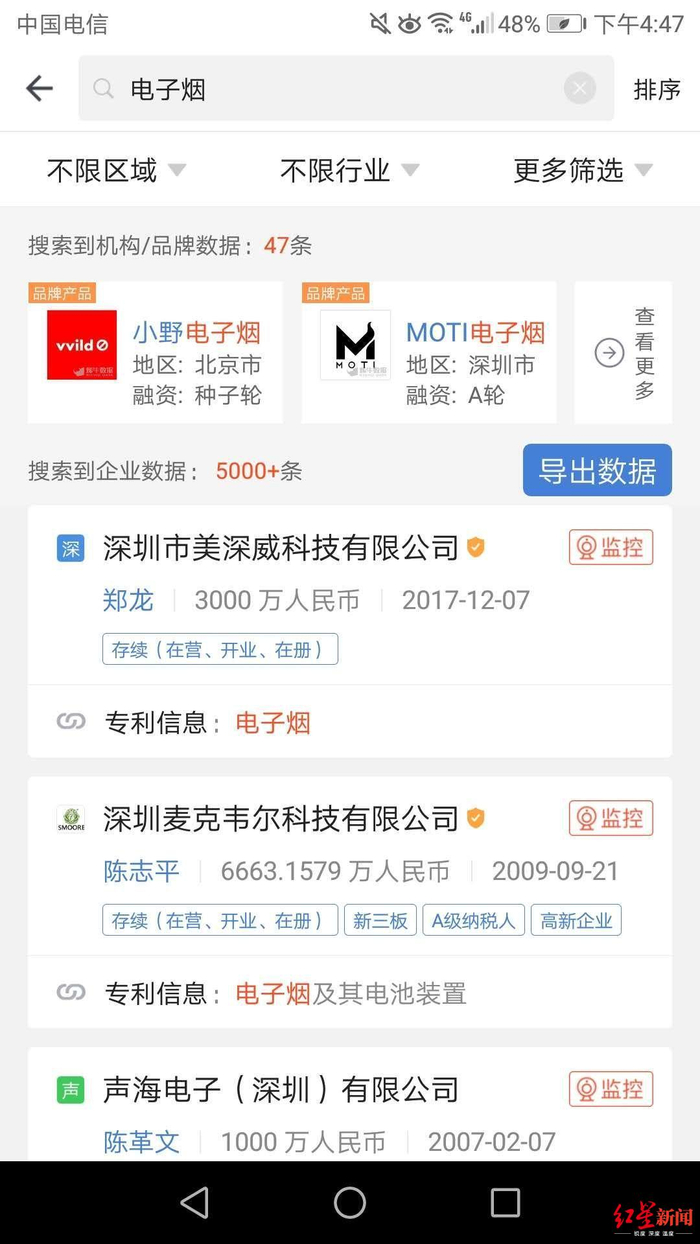Tap the system home button
700x1244 pixels.
[350, 1202]
